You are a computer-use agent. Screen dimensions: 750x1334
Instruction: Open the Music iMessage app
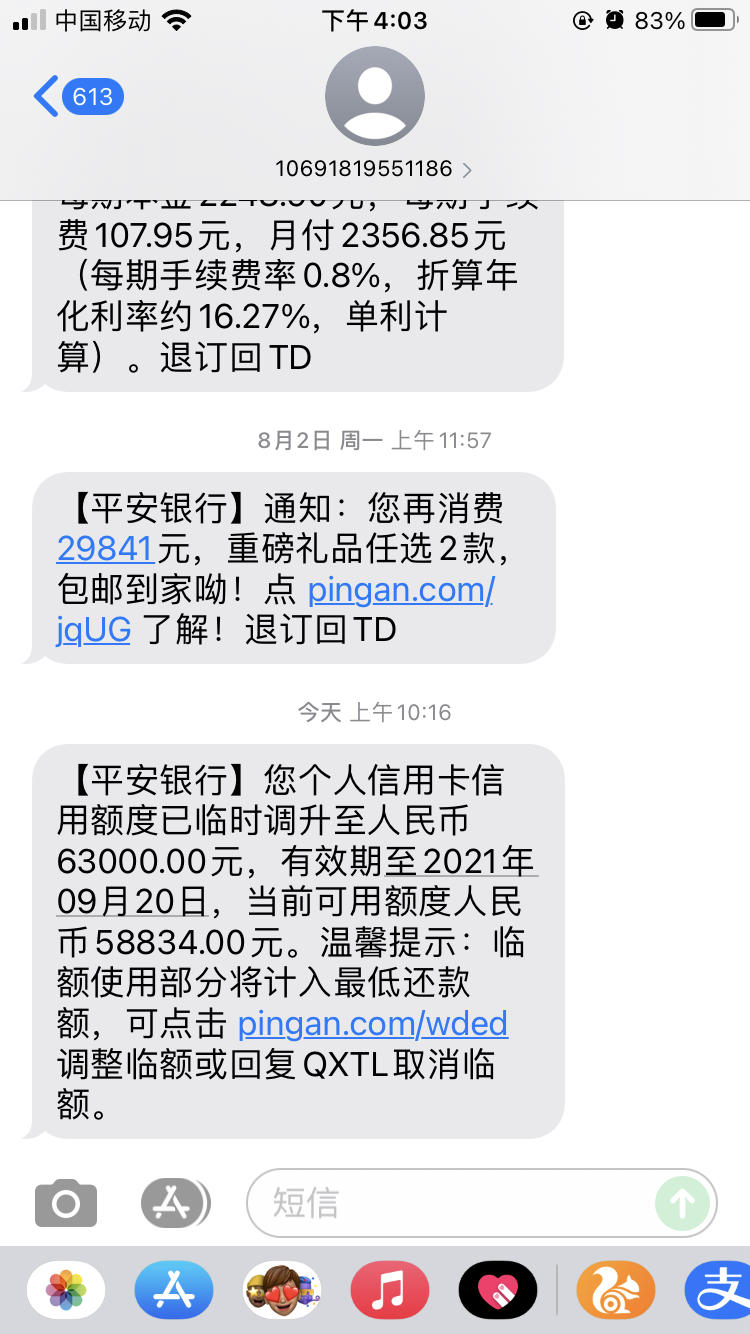(x=390, y=1290)
